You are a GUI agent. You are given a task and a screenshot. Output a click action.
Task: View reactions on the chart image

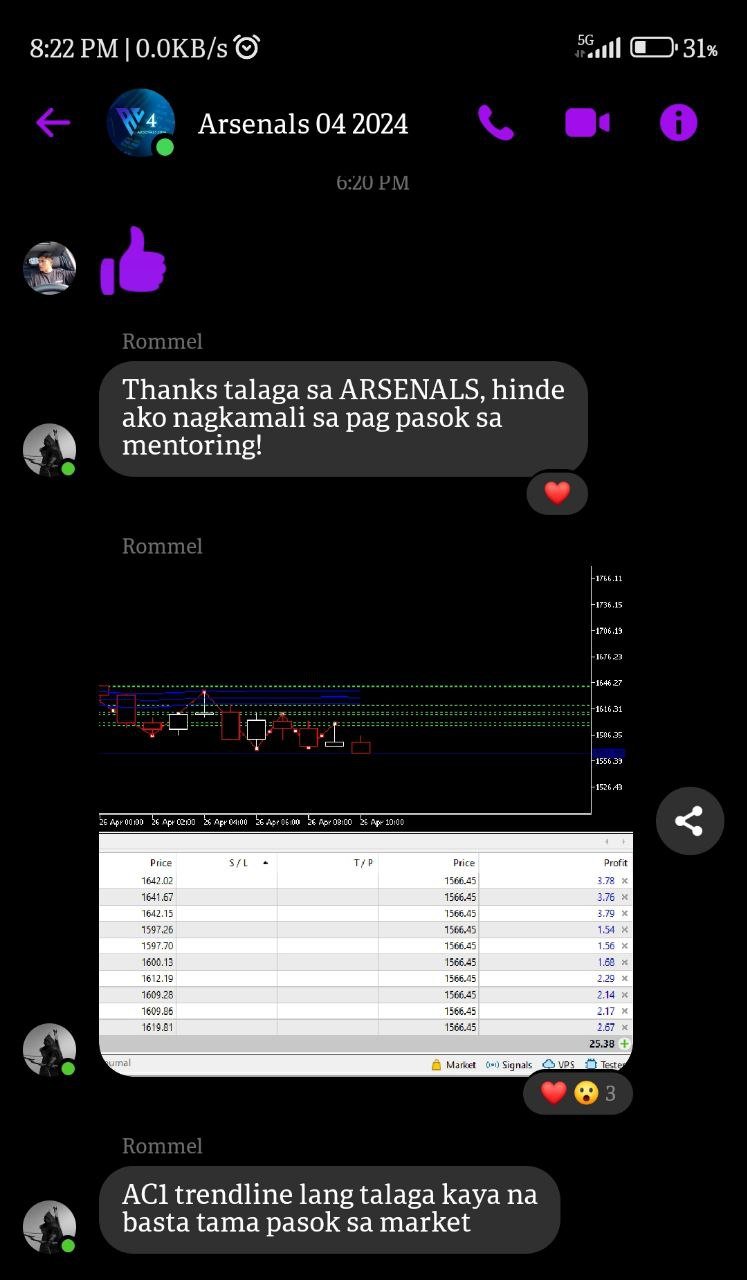[578, 1093]
